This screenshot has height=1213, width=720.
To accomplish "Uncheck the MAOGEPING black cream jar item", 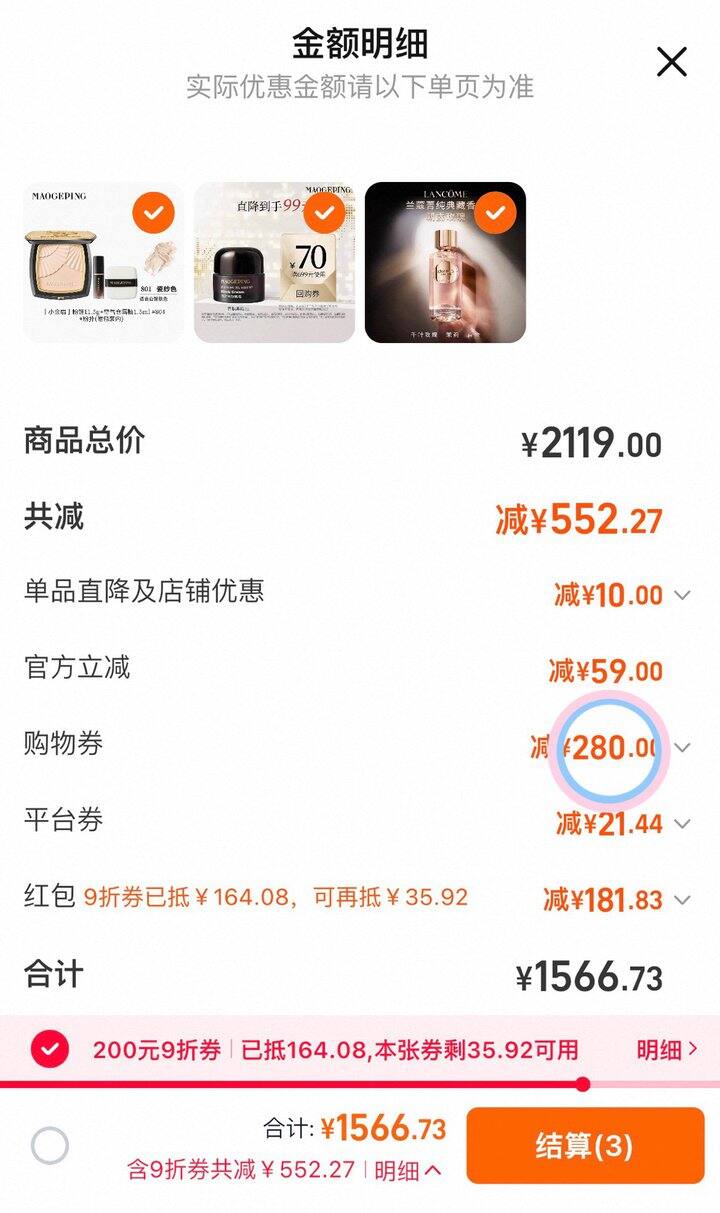I will (324, 212).
